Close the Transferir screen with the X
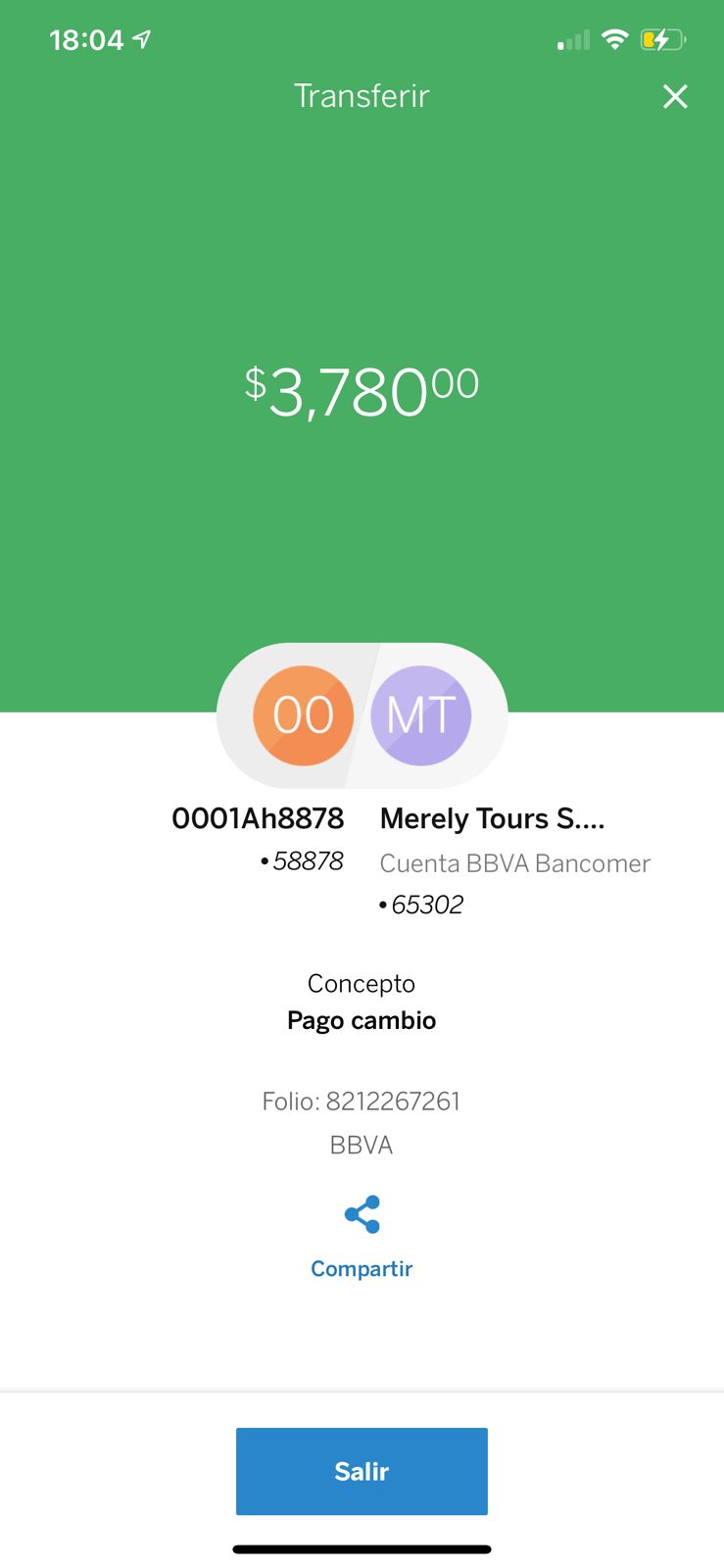 [x=675, y=96]
